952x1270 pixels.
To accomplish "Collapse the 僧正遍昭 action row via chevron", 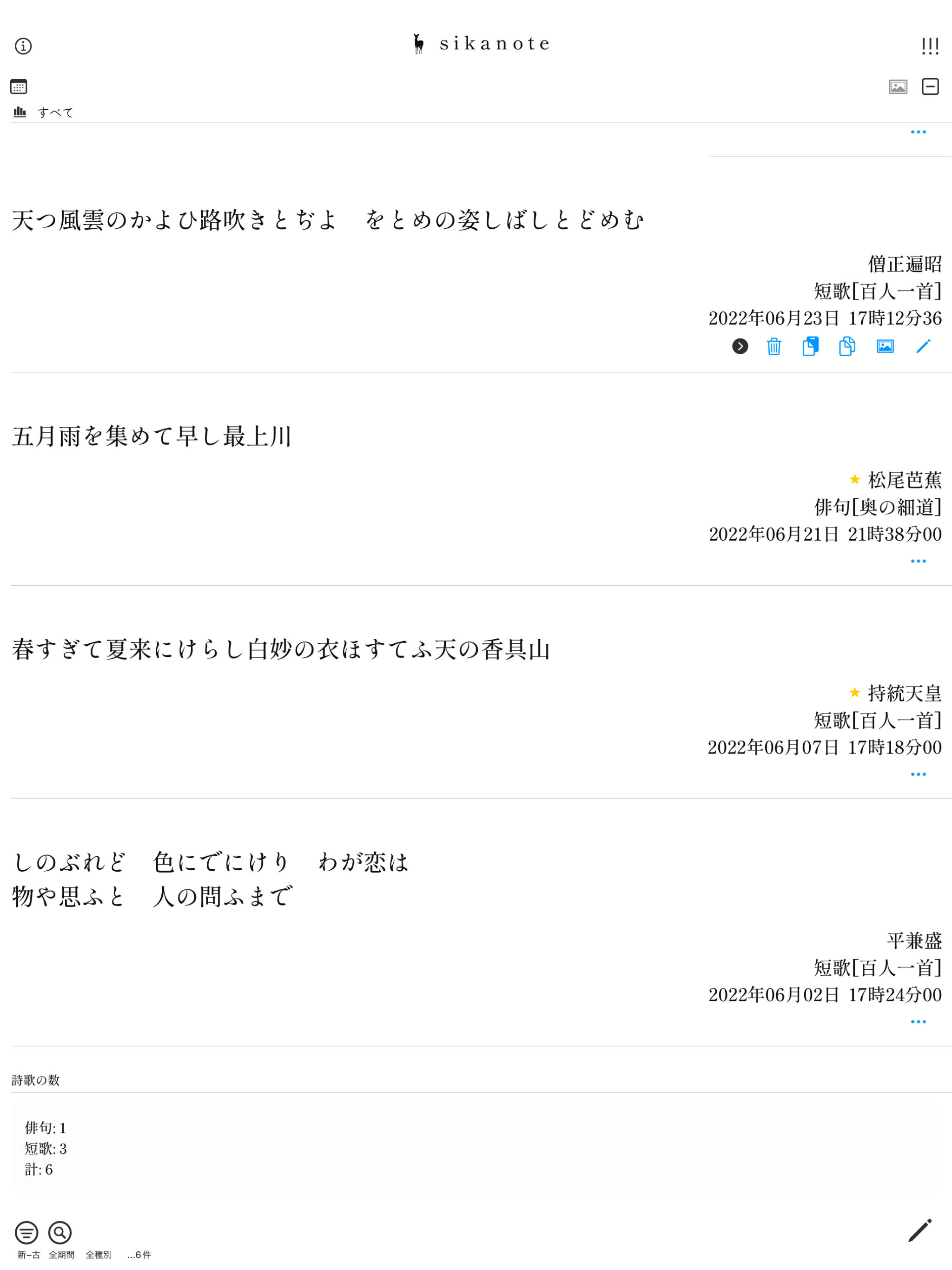I will [x=740, y=346].
